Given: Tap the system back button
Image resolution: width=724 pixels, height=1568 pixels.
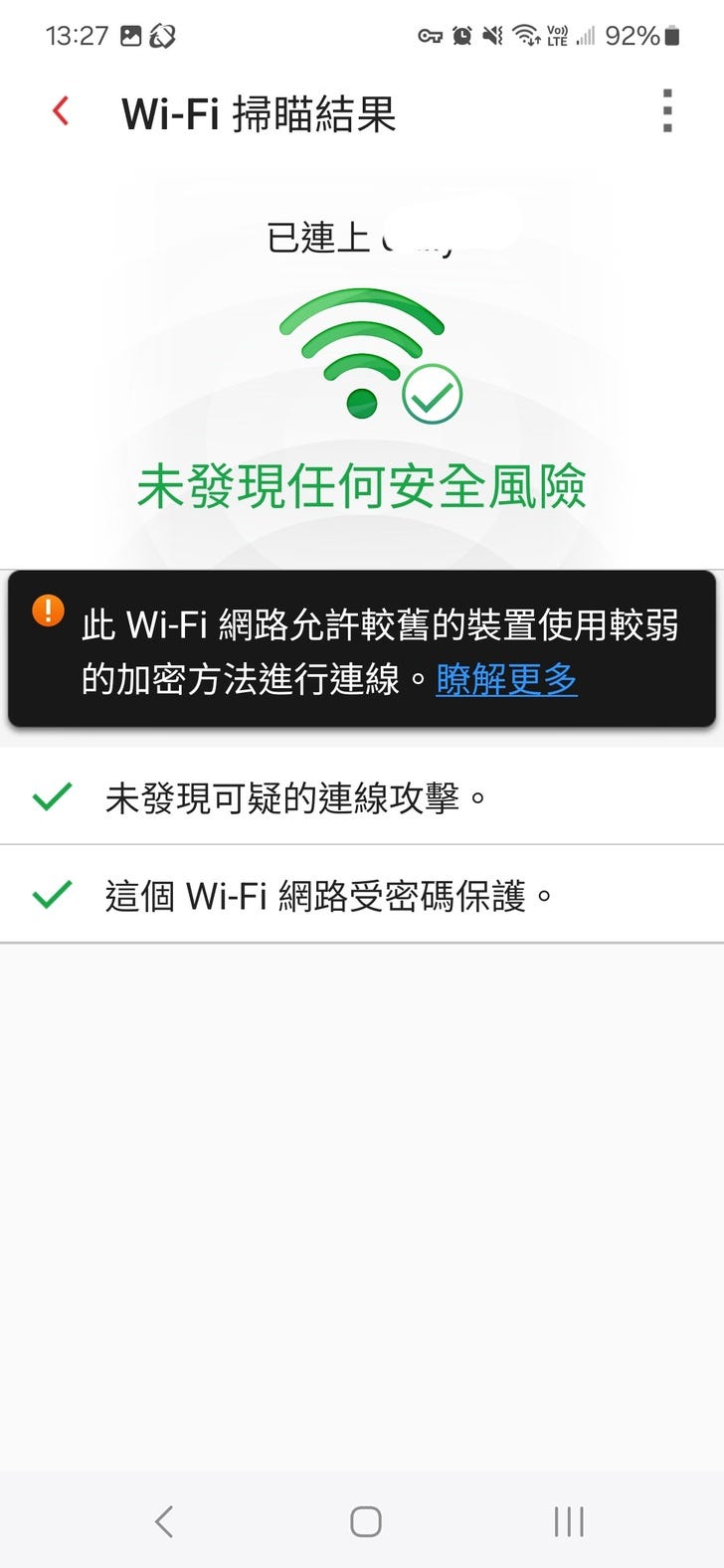Looking at the screenshot, I should point(164,1520).
